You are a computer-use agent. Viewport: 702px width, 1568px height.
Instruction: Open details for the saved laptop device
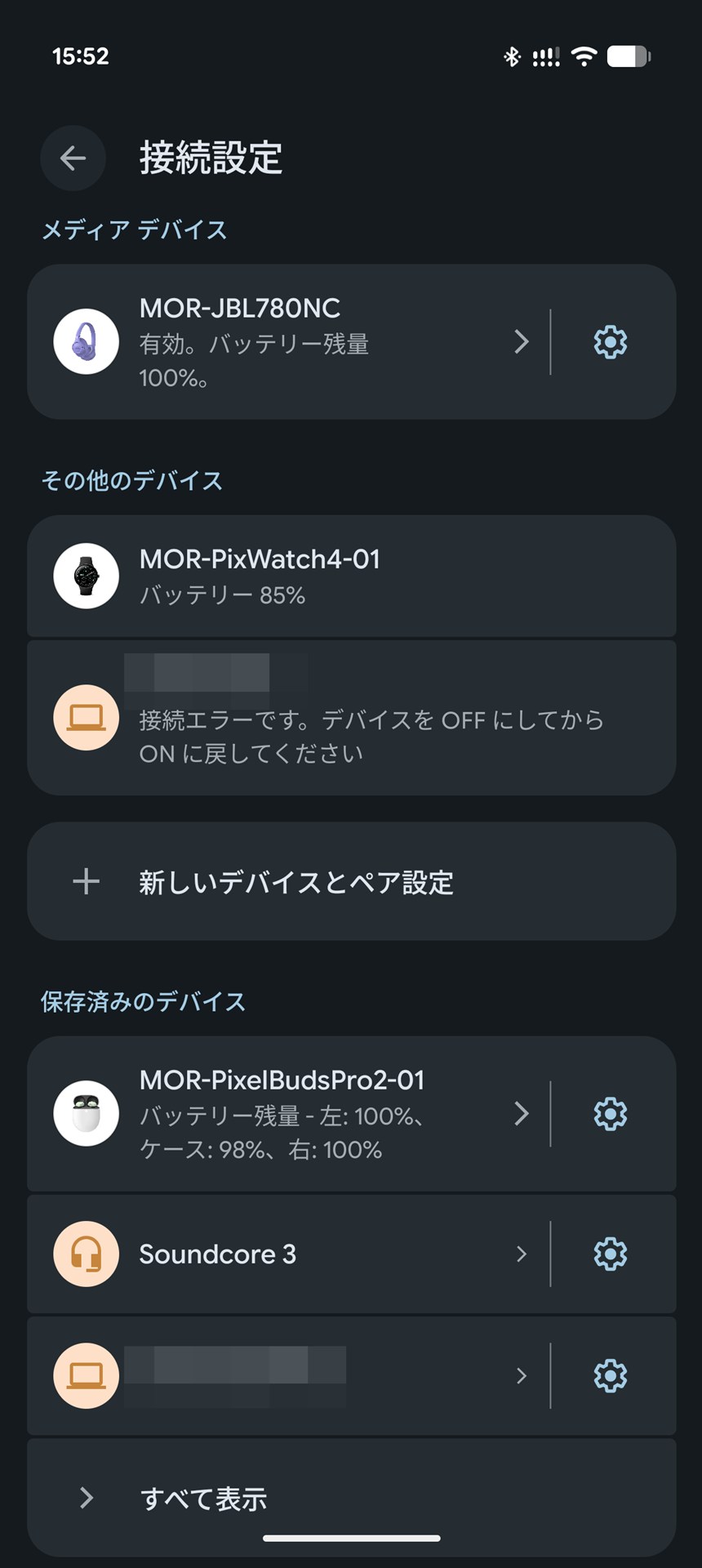click(x=522, y=1375)
